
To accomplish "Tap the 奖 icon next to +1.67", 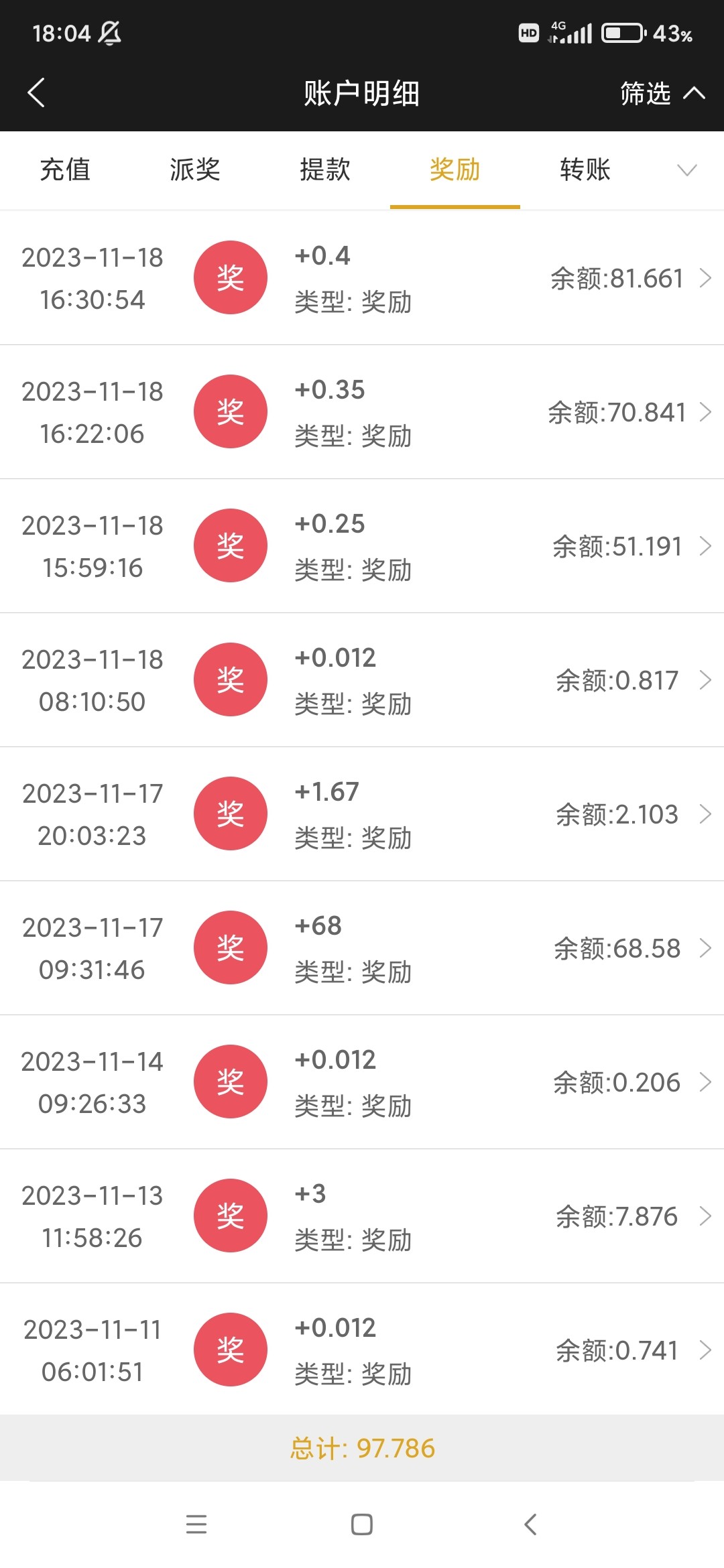I will pos(230,813).
